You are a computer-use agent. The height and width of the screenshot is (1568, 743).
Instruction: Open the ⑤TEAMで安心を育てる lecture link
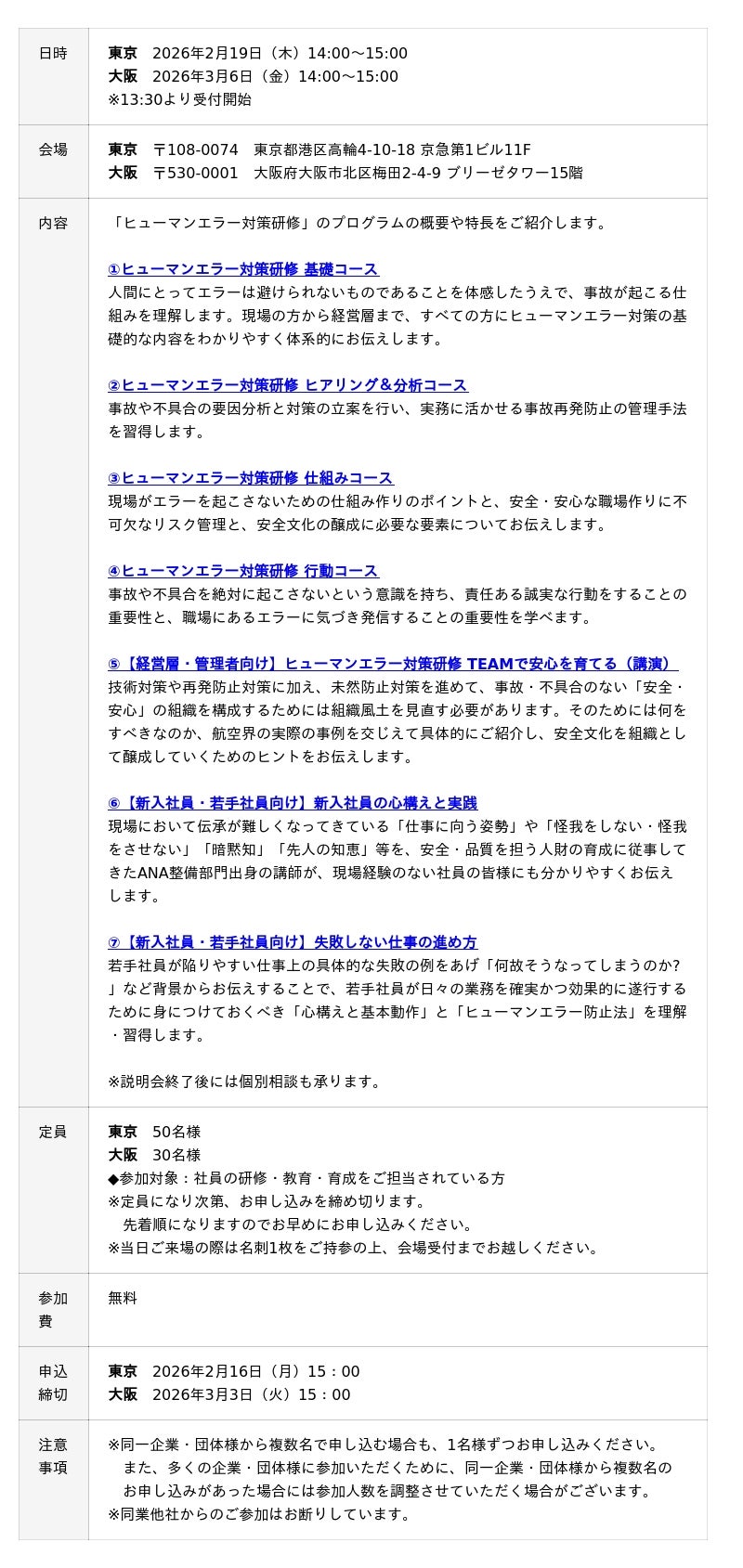393,664
